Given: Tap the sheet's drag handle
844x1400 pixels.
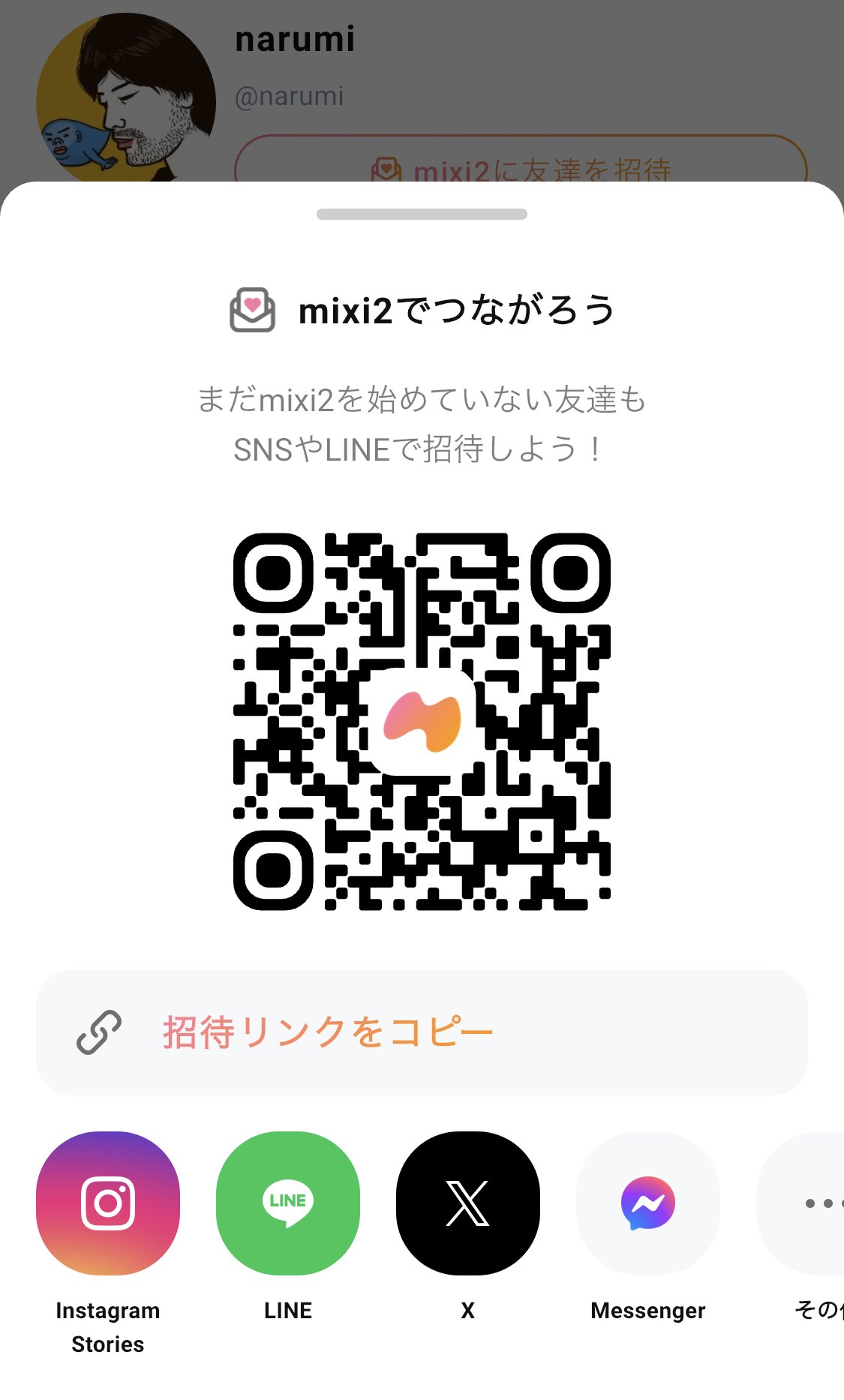Looking at the screenshot, I should click(422, 214).
